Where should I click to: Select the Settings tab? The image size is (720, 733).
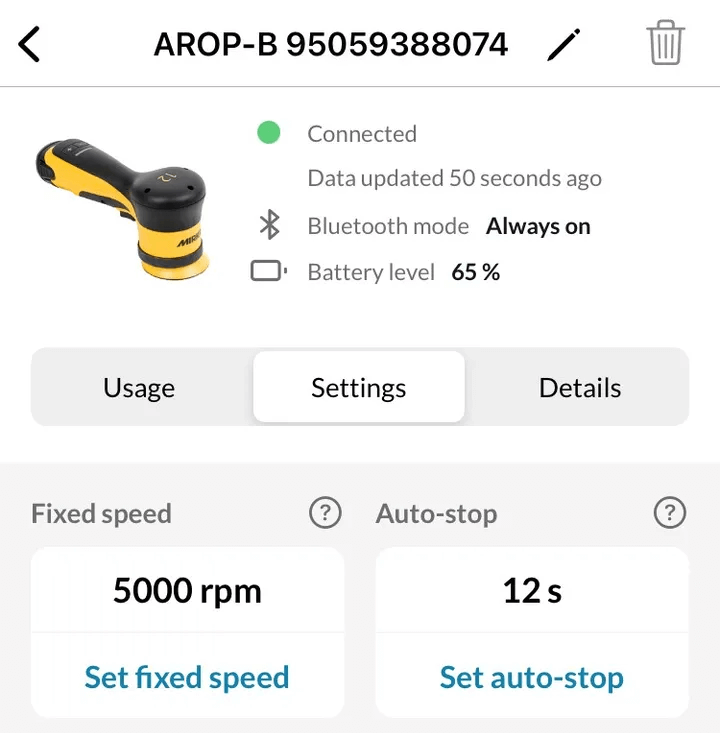coord(359,388)
